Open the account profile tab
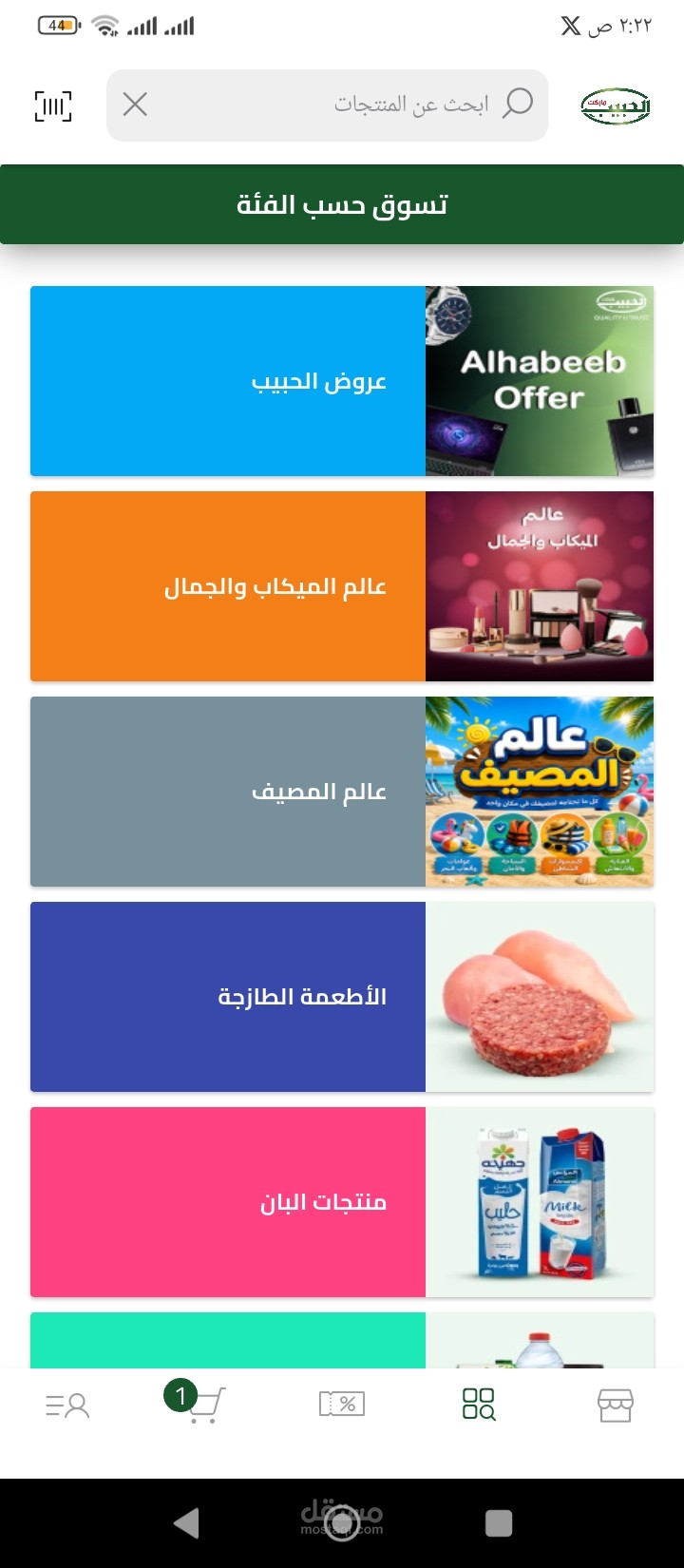Image resolution: width=684 pixels, height=1568 pixels. pos(67,1405)
